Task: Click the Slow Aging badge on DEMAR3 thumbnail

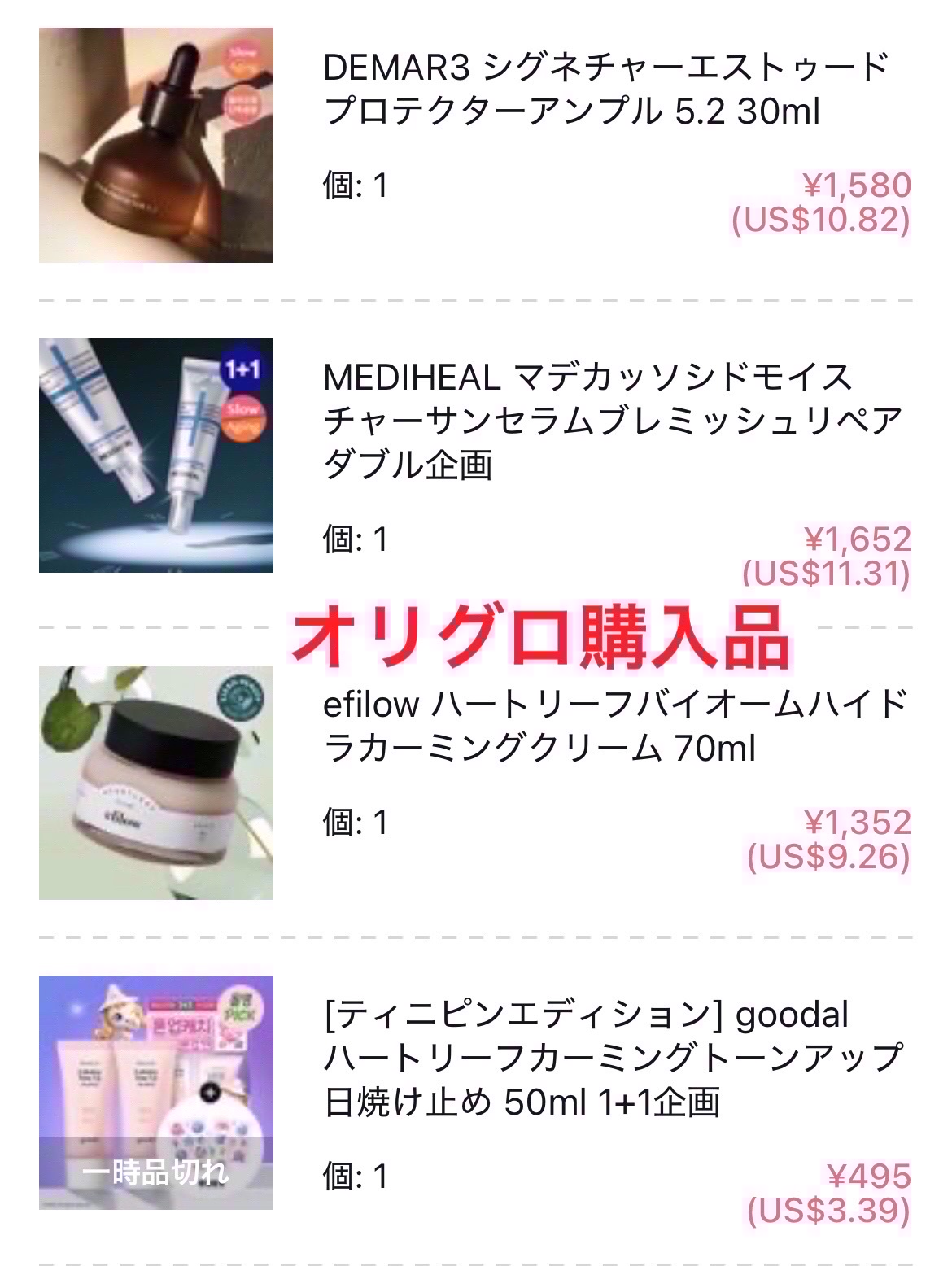Action: (x=239, y=57)
